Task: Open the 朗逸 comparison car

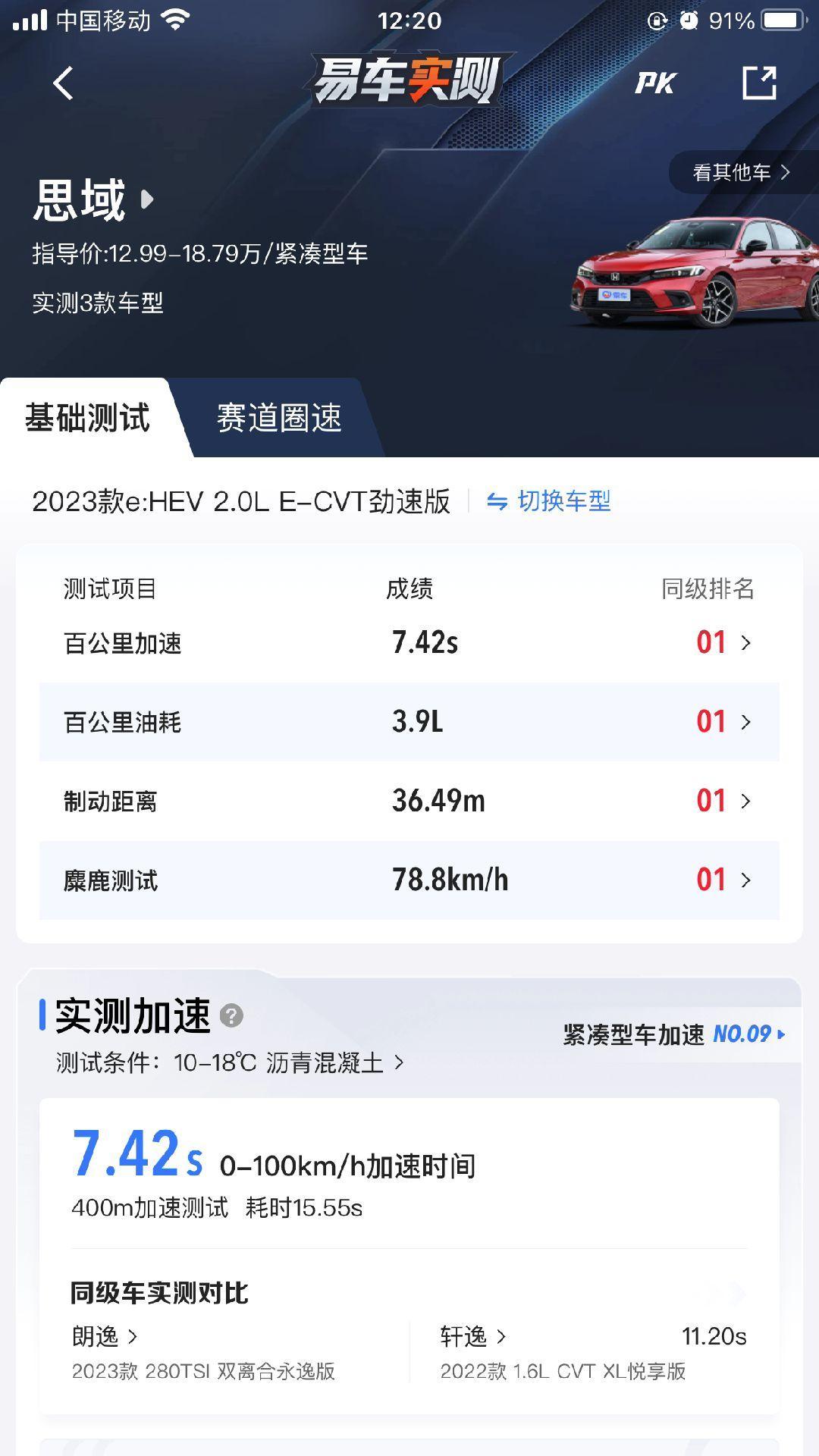Action: [x=105, y=1336]
